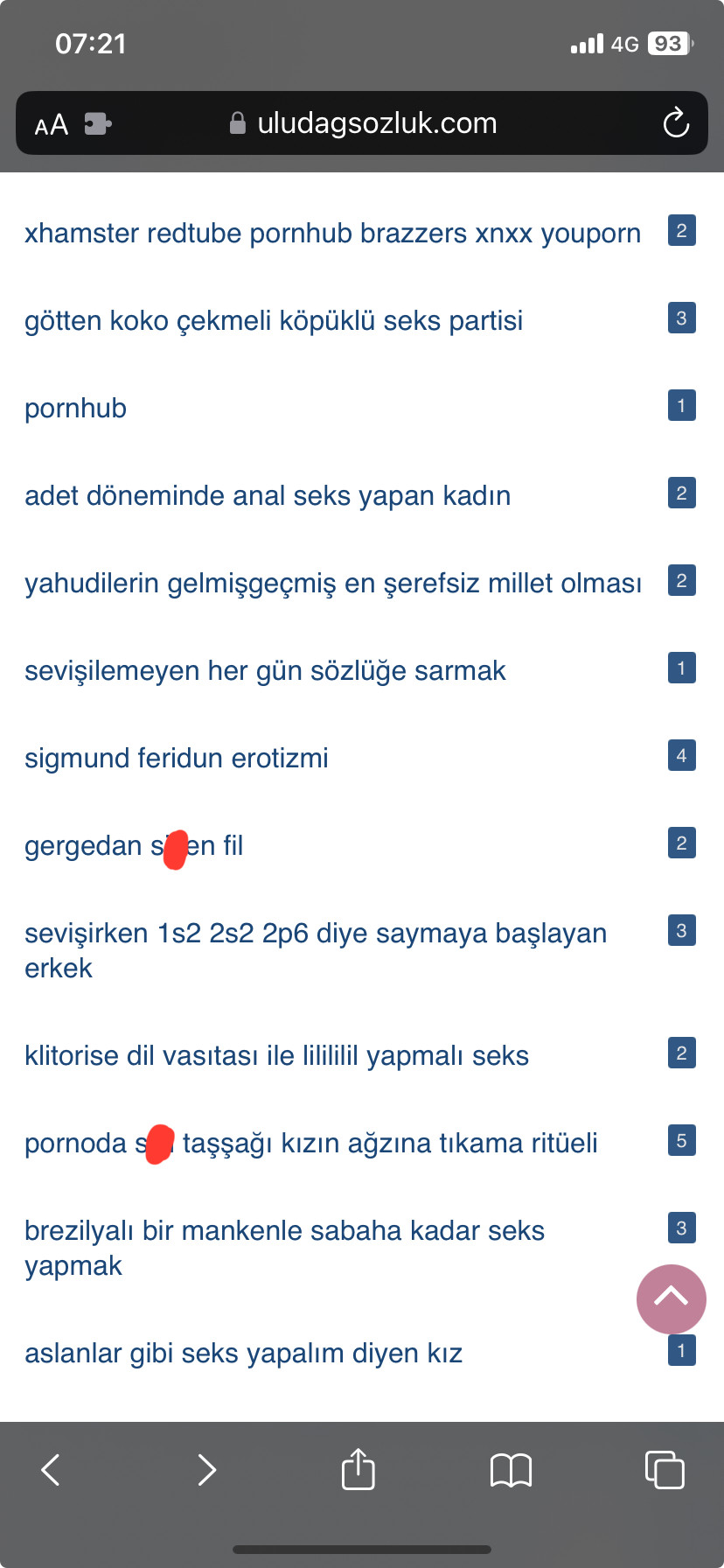Share this page

tap(358, 1469)
